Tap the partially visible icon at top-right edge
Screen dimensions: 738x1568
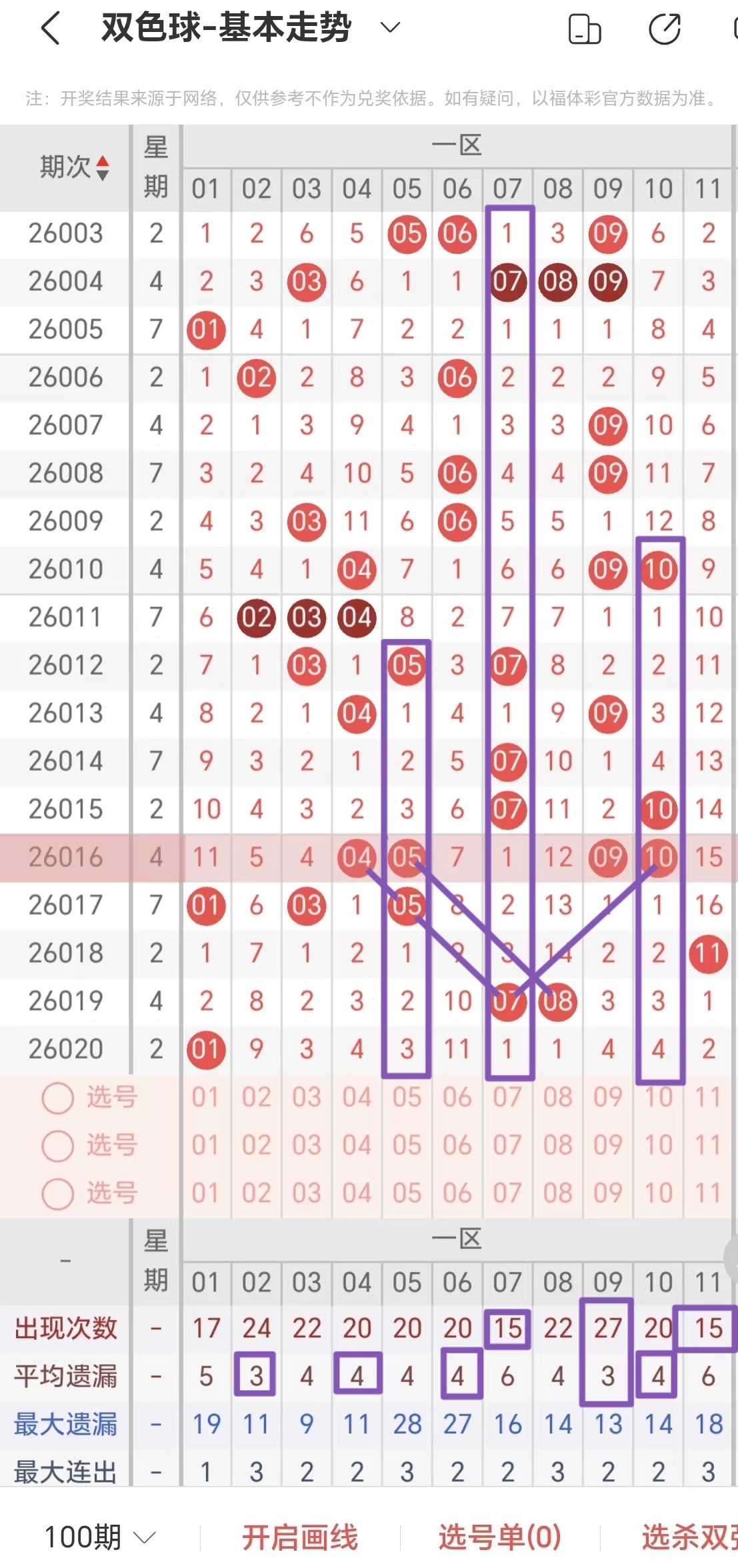click(732, 28)
